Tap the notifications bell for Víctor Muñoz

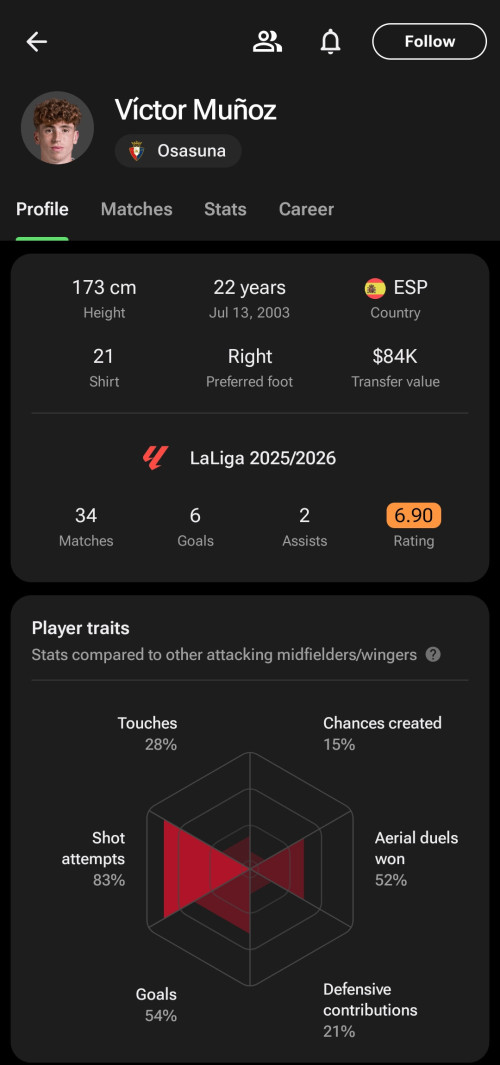(x=330, y=41)
